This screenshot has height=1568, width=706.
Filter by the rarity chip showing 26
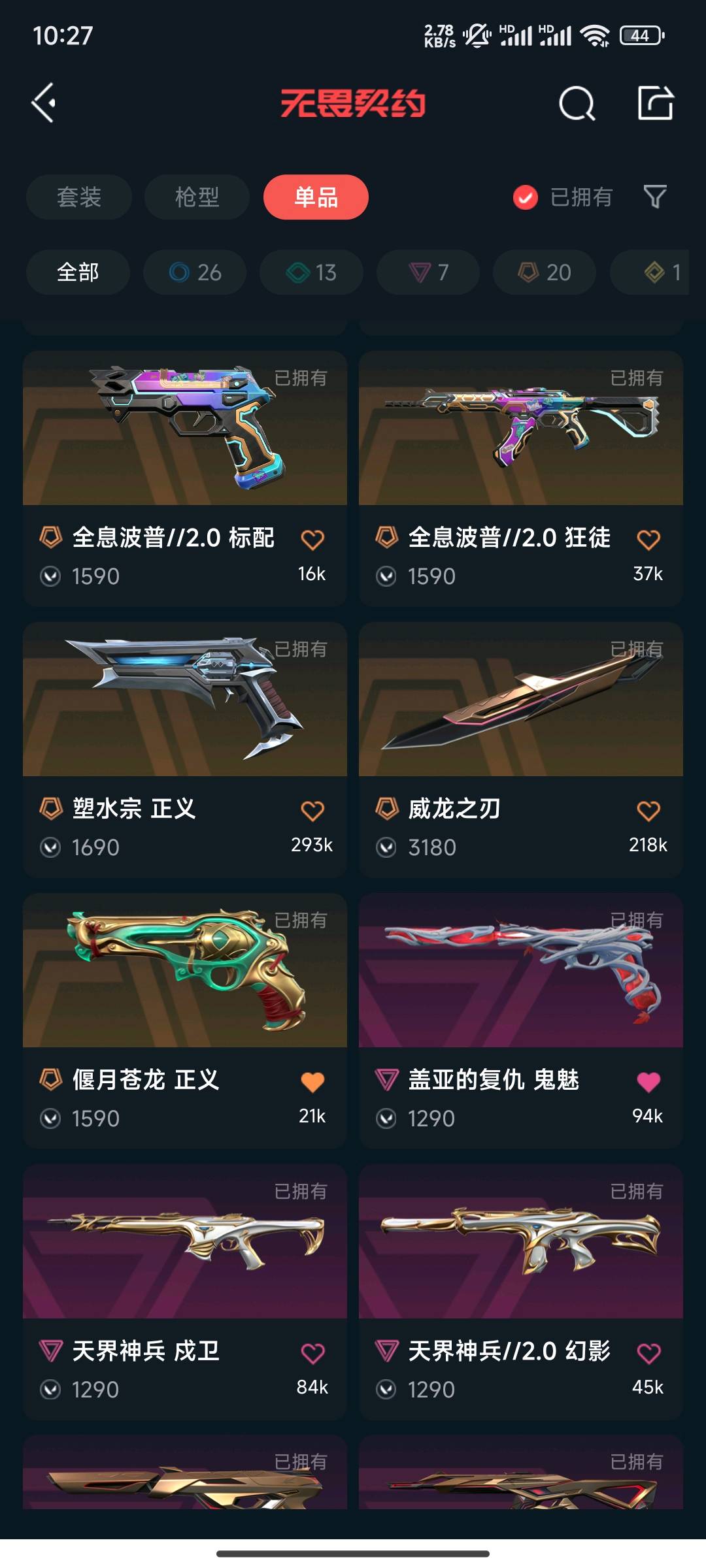coord(195,272)
